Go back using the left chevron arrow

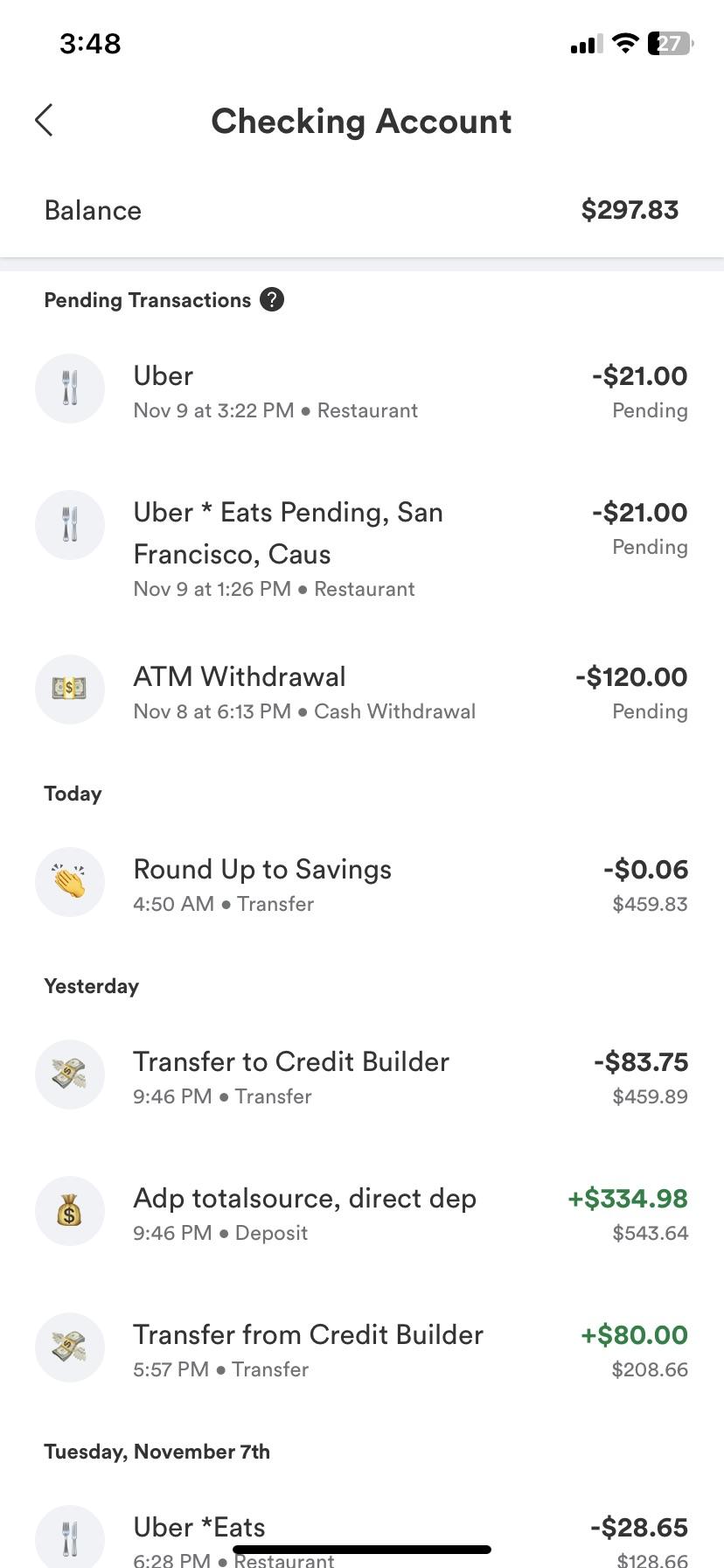(x=44, y=121)
